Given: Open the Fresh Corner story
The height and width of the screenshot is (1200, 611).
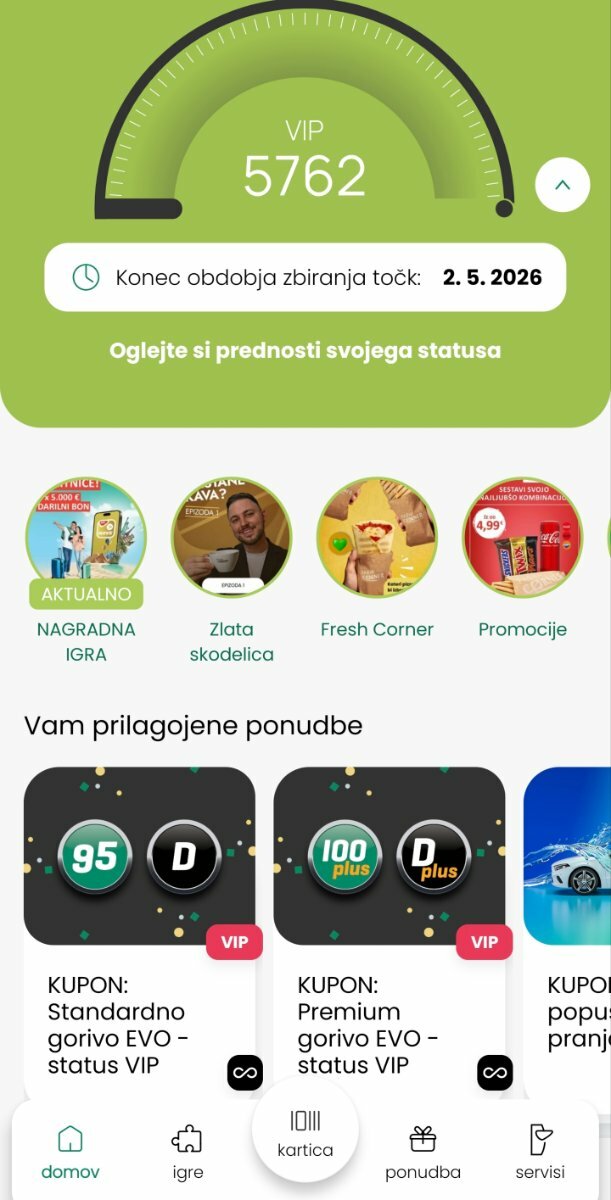Looking at the screenshot, I should (377, 540).
